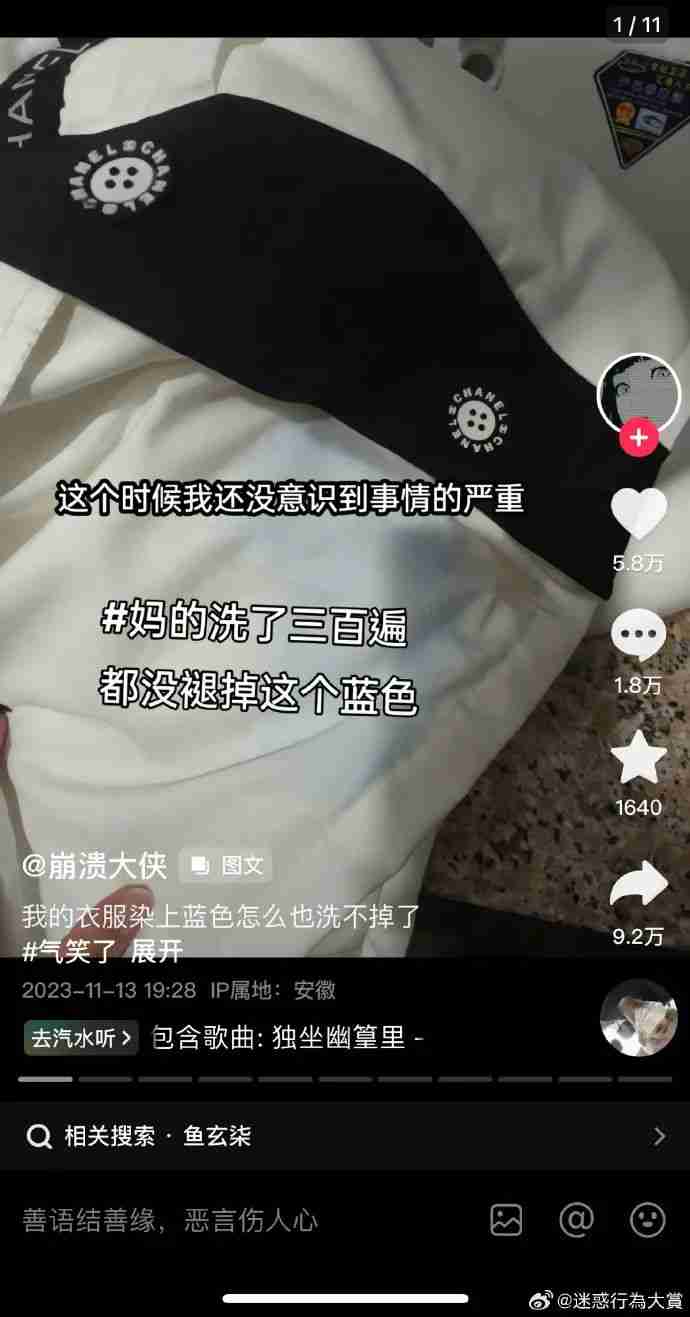Open the comments bubble
Viewport: 690px width, 1317px height.
[x=638, y=636]
